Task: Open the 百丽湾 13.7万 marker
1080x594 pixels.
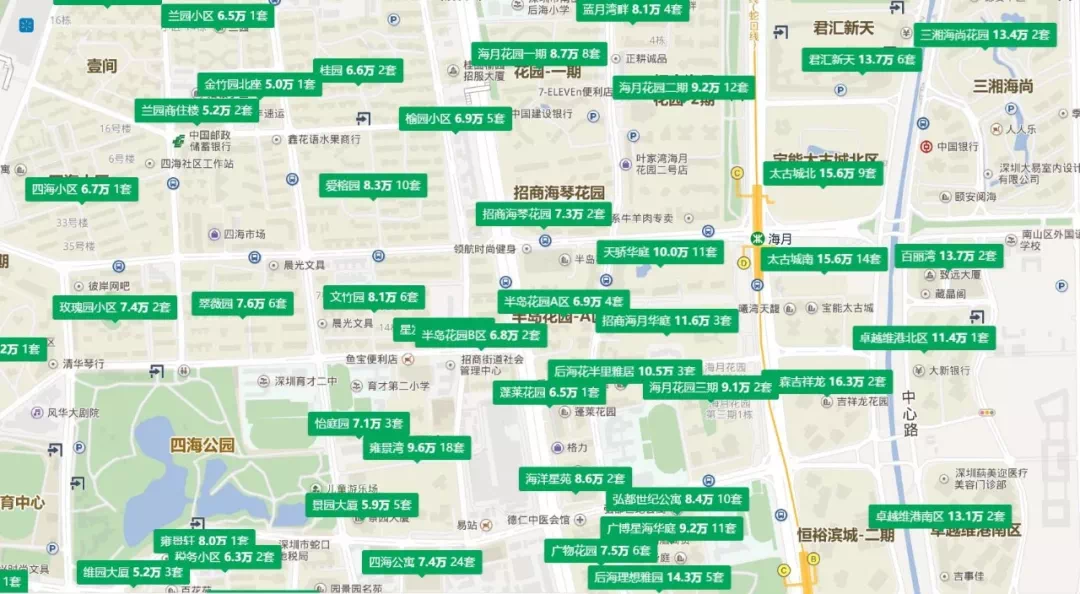Action: pyautogui.click(x=947, y=256)
